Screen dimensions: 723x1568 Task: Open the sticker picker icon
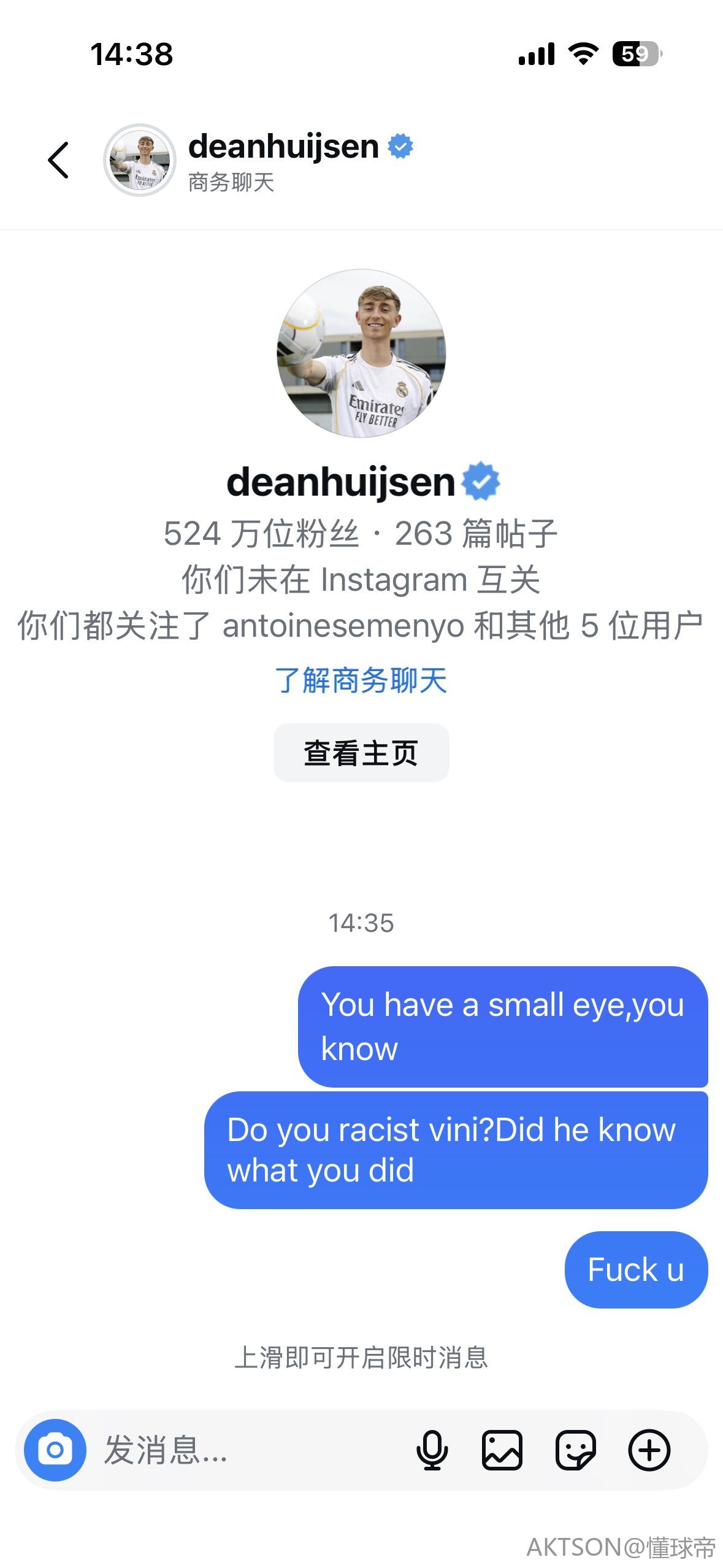click(575, 1450)
